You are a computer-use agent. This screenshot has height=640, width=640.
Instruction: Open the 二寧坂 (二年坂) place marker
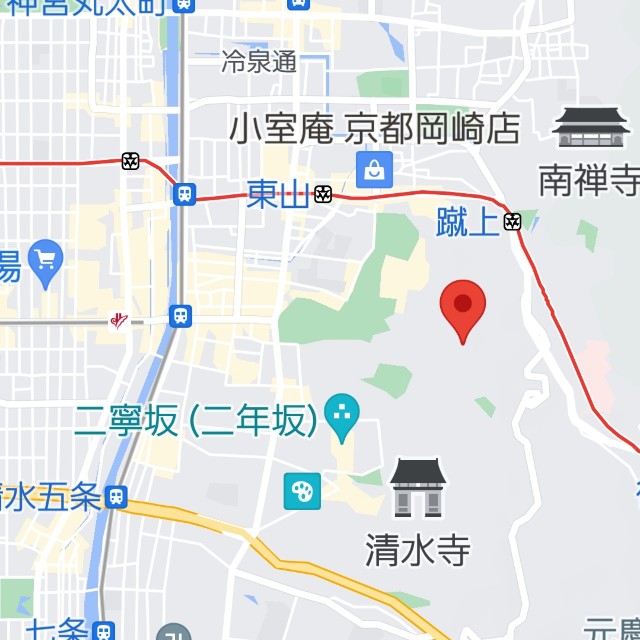(x=343, y=417)
